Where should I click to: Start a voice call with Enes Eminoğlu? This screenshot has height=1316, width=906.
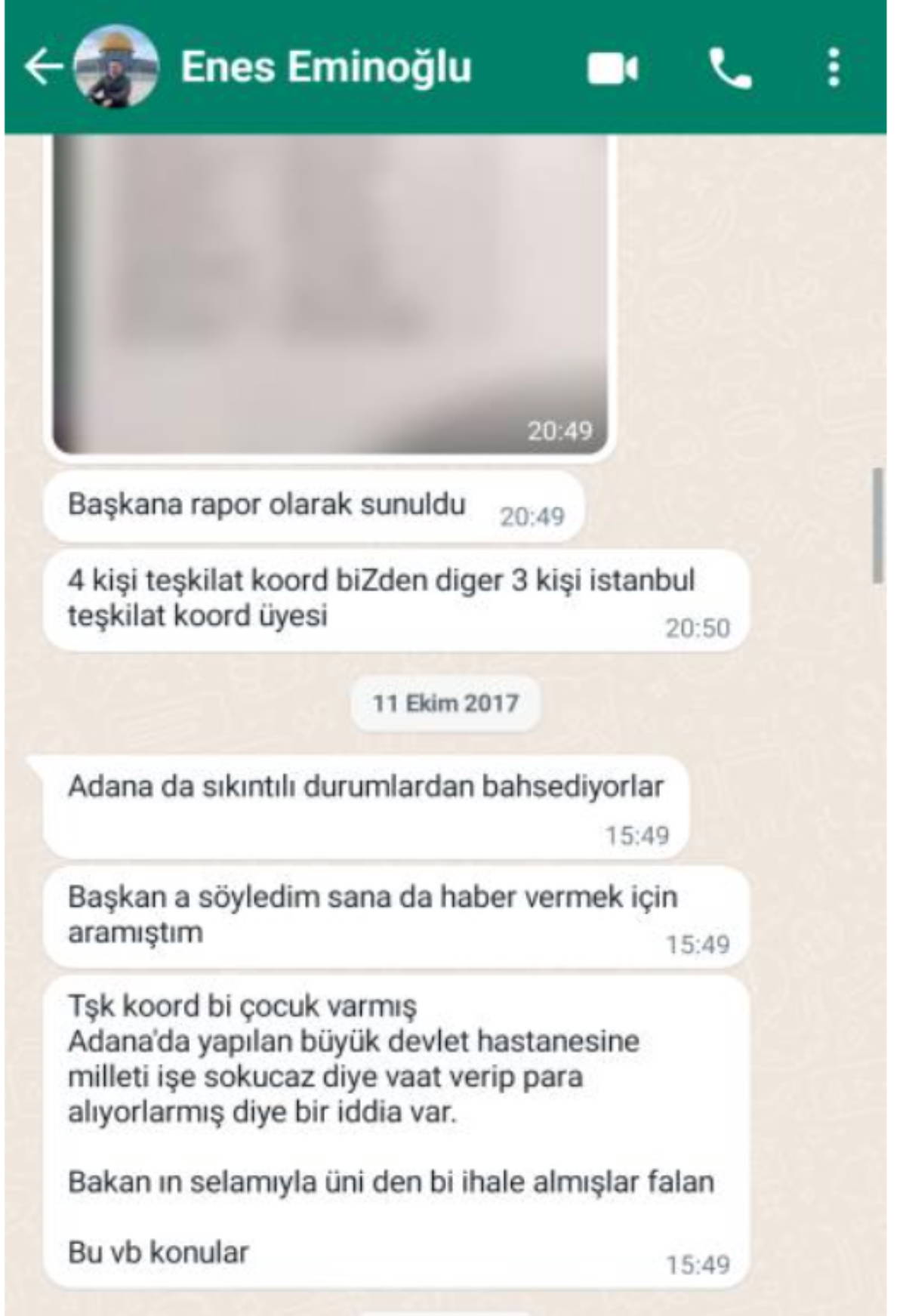[730, 69]
